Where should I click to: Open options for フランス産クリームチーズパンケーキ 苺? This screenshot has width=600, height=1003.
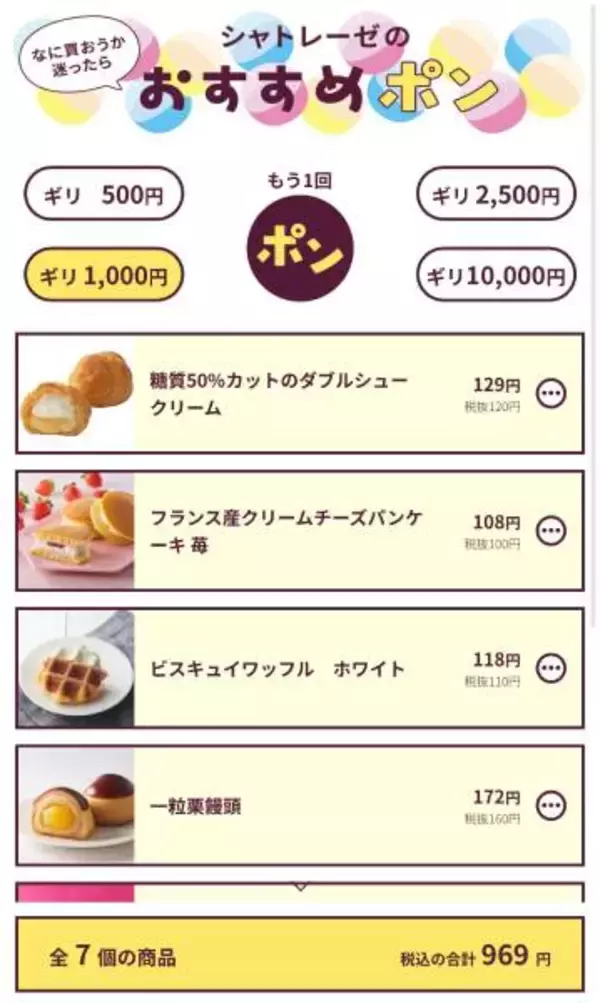tap(551, 531)
